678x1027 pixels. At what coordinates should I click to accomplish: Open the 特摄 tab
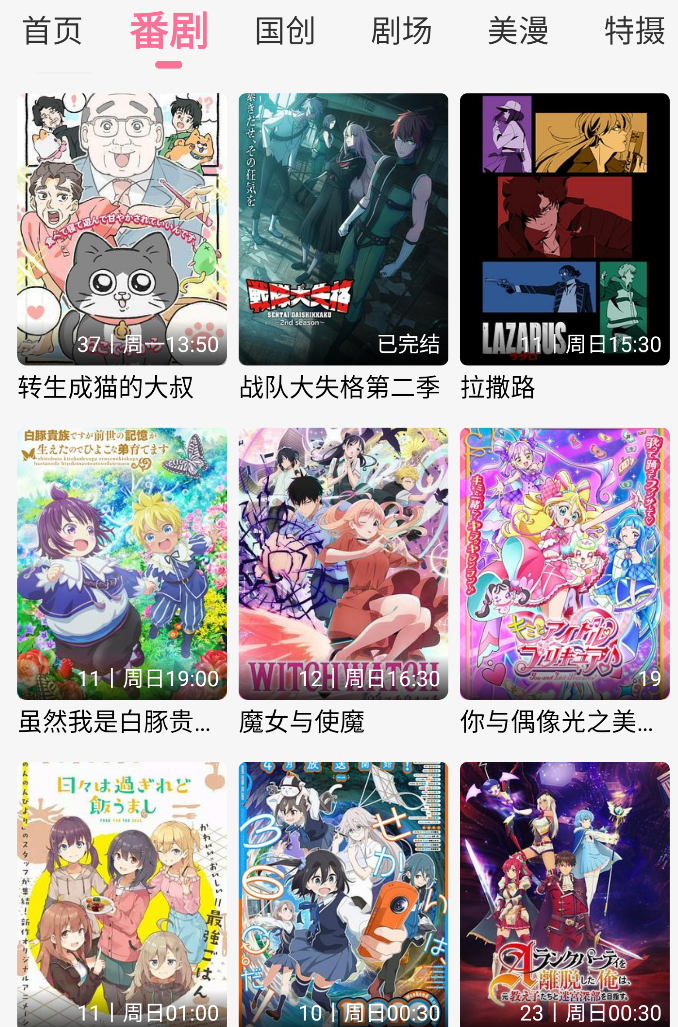click(x=634, y=31)
